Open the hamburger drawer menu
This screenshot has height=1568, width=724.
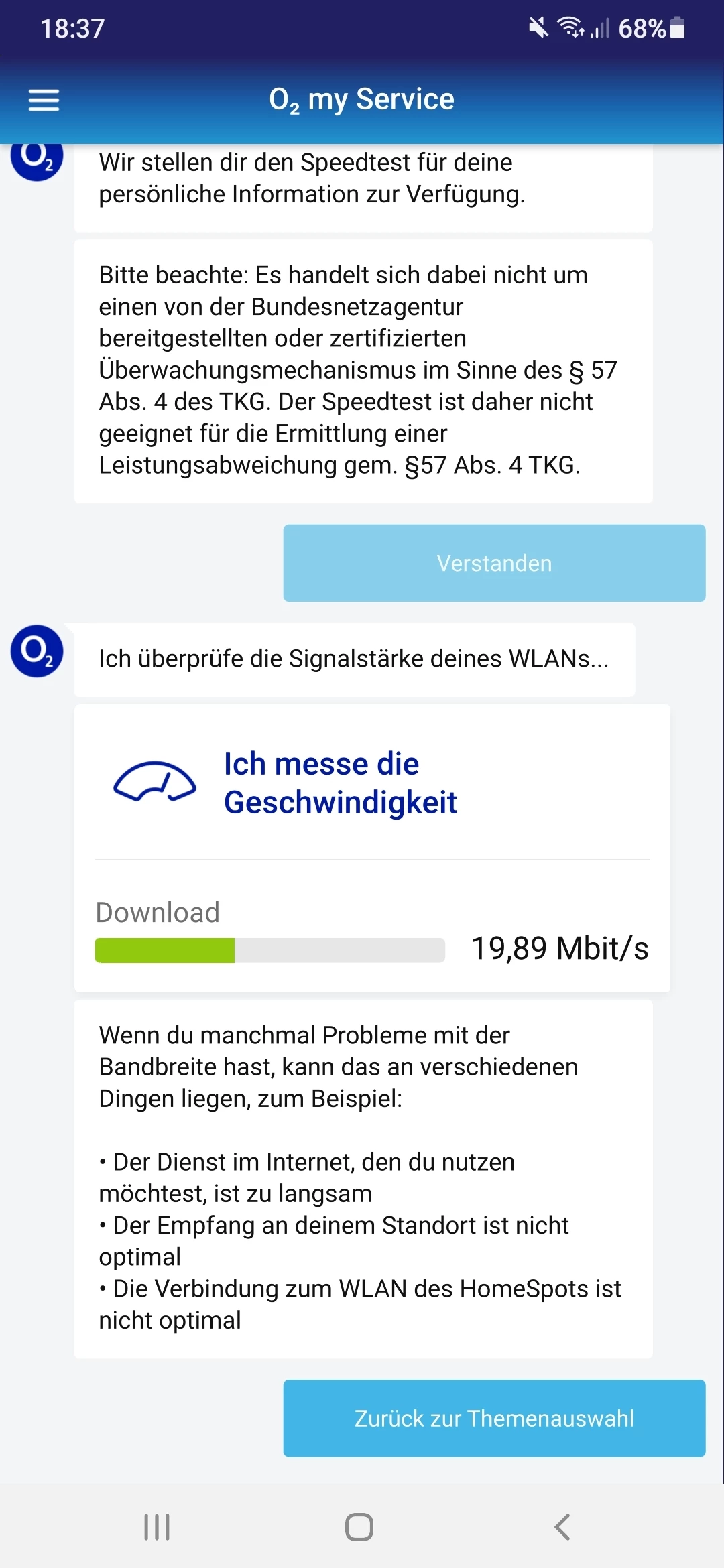point(44,101)
